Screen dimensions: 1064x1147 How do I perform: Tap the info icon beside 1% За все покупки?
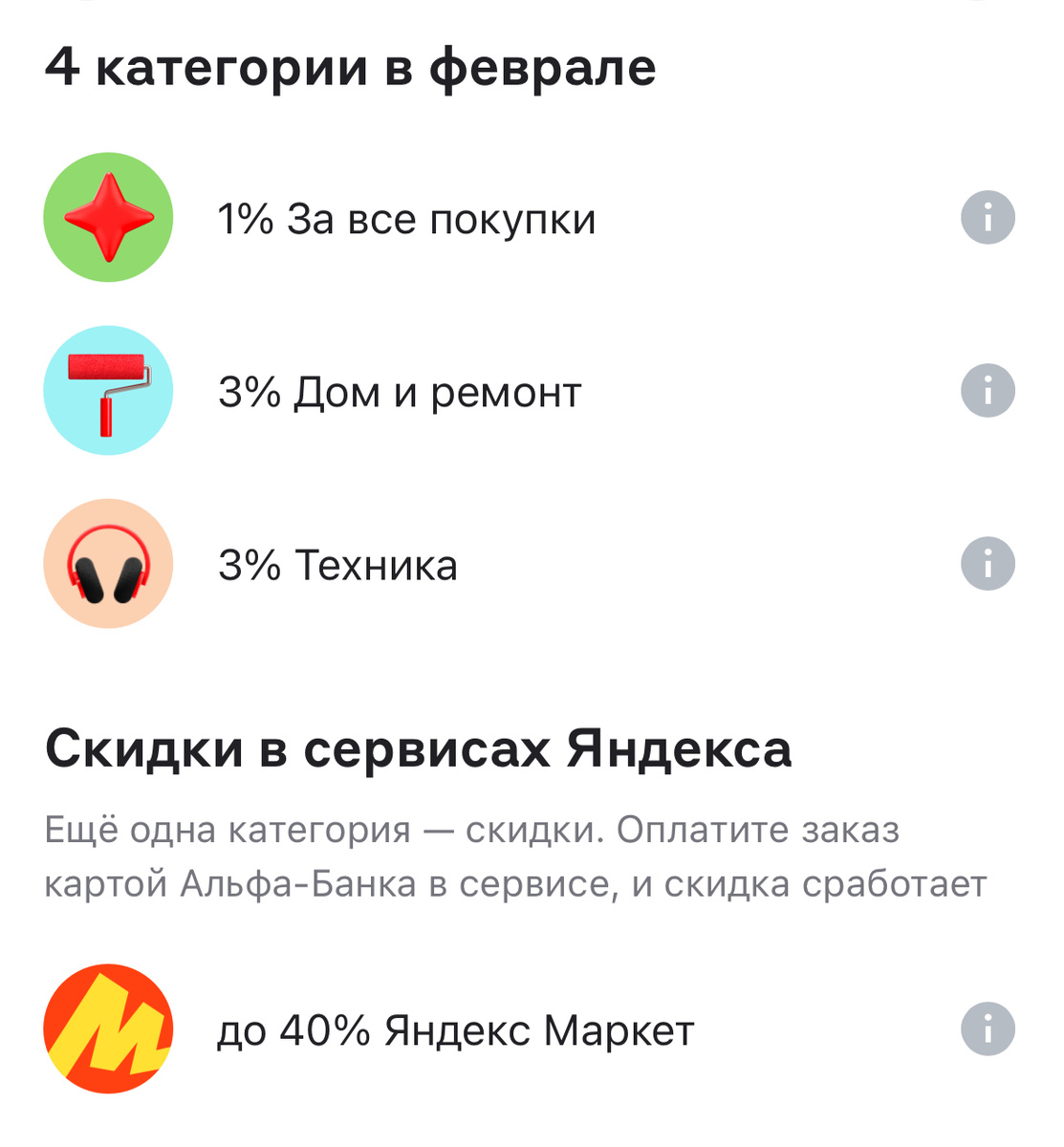tap(987, 217)
